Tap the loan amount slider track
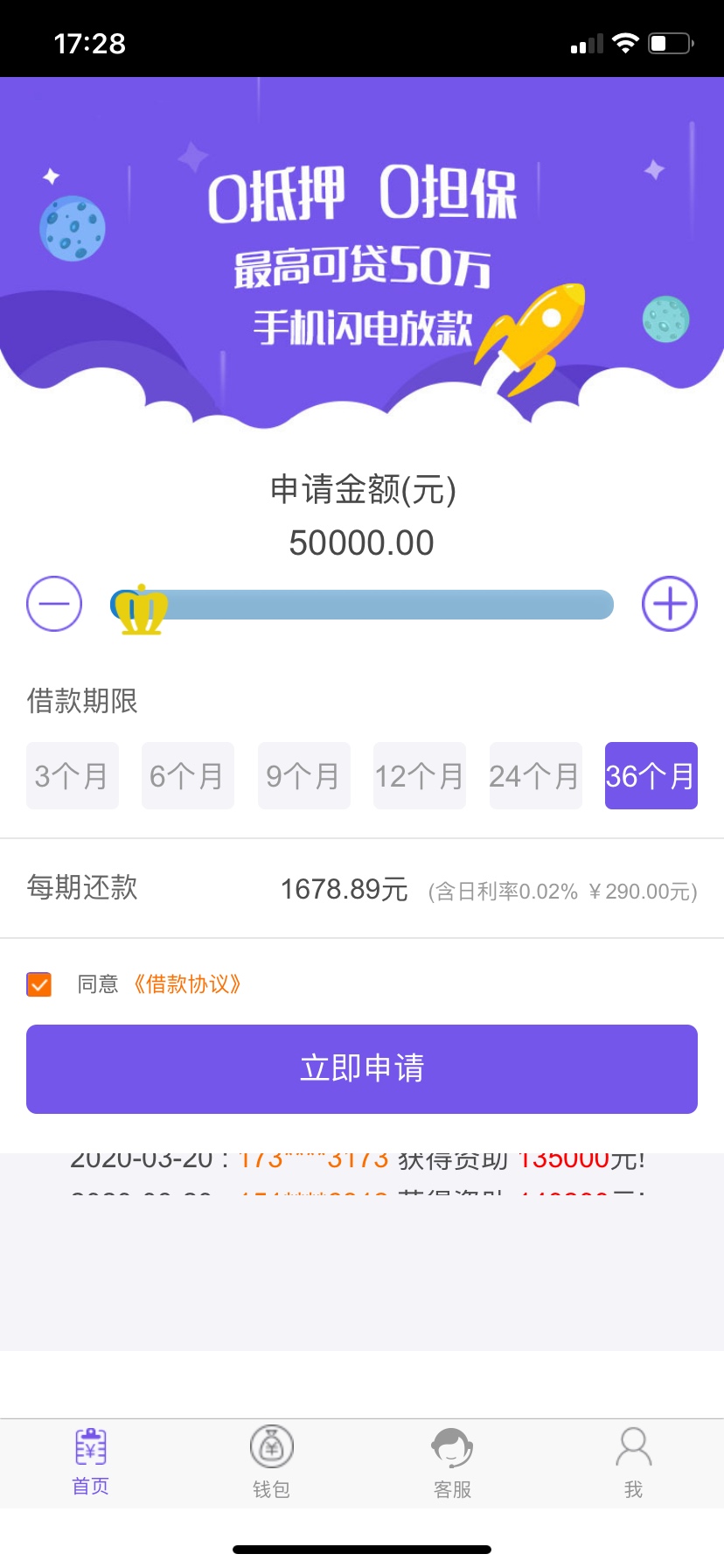 [362, 605]
